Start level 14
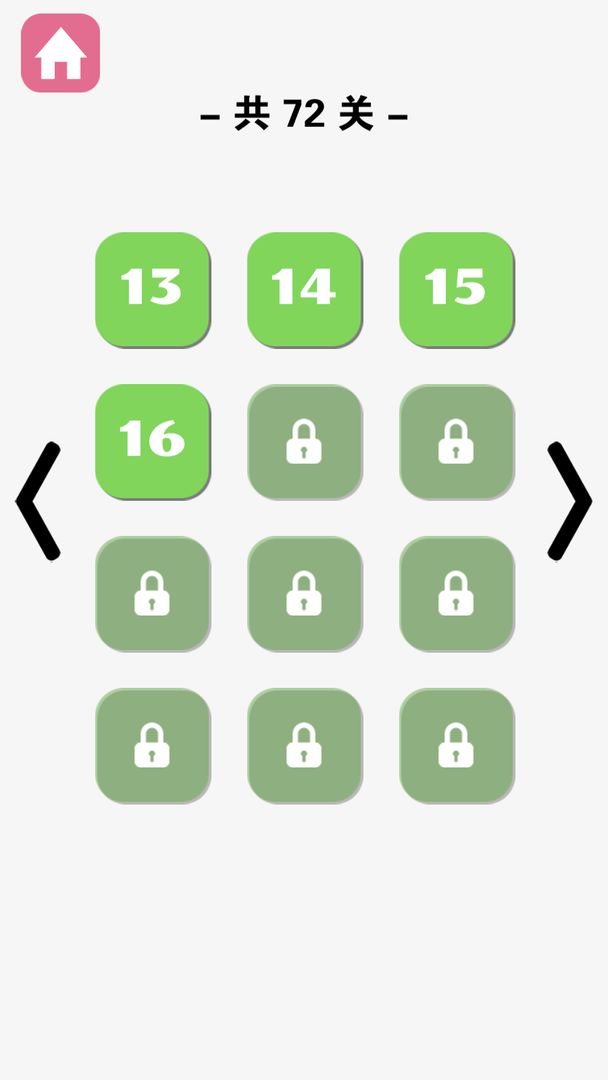 pyautogui.click(x=304, y=289)
